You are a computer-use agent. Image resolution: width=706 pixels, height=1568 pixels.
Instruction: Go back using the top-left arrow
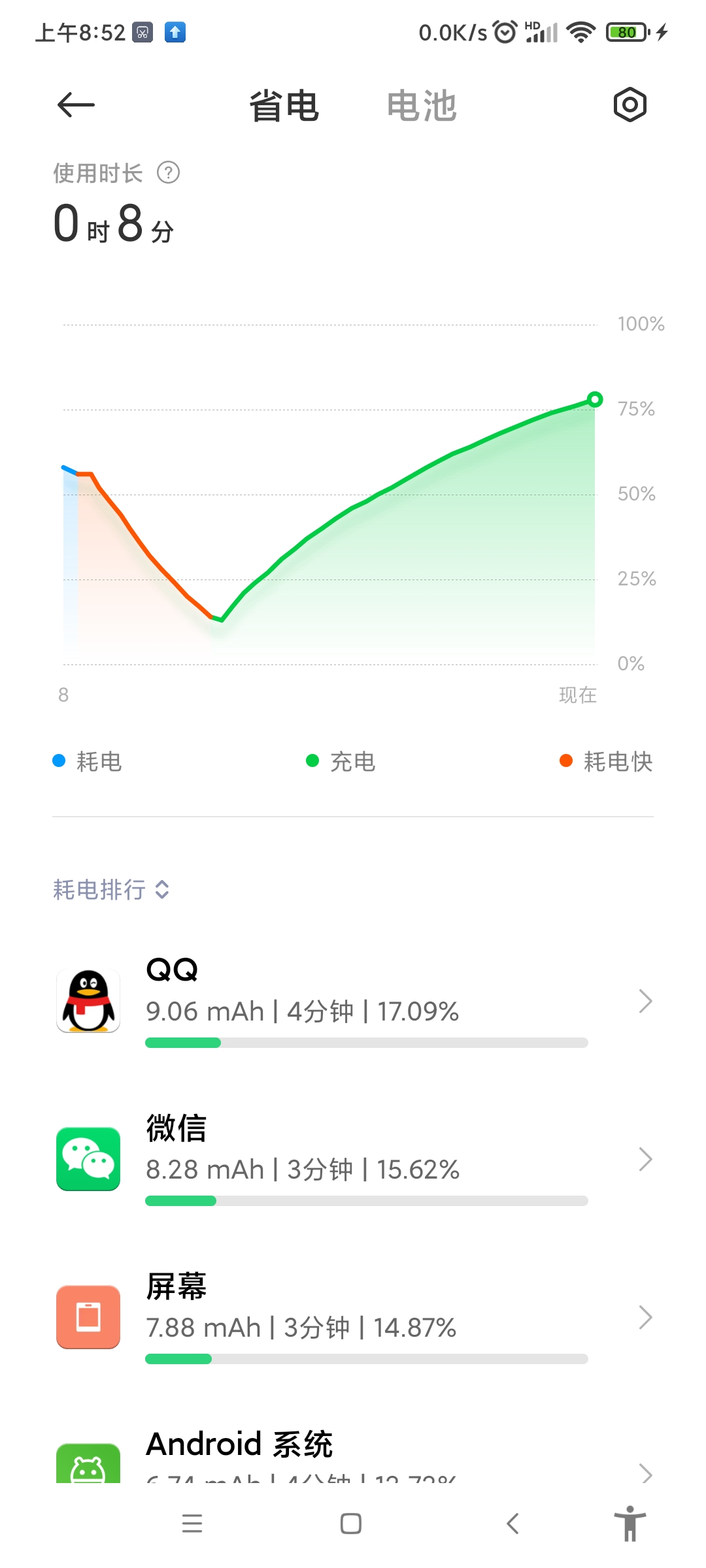[x=76, y=105]
